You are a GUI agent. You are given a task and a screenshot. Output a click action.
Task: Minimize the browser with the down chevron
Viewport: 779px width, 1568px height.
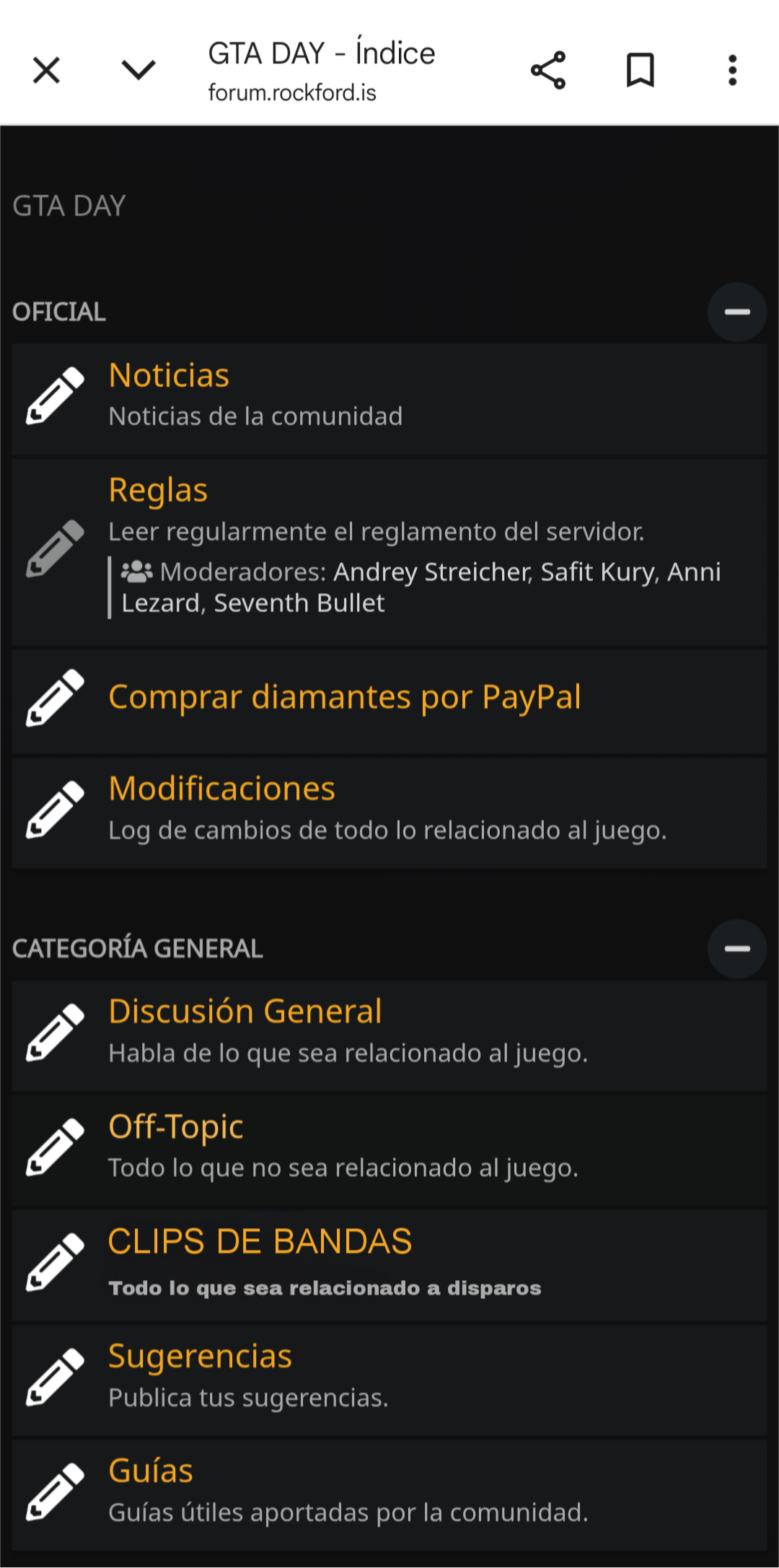(138, 71)
